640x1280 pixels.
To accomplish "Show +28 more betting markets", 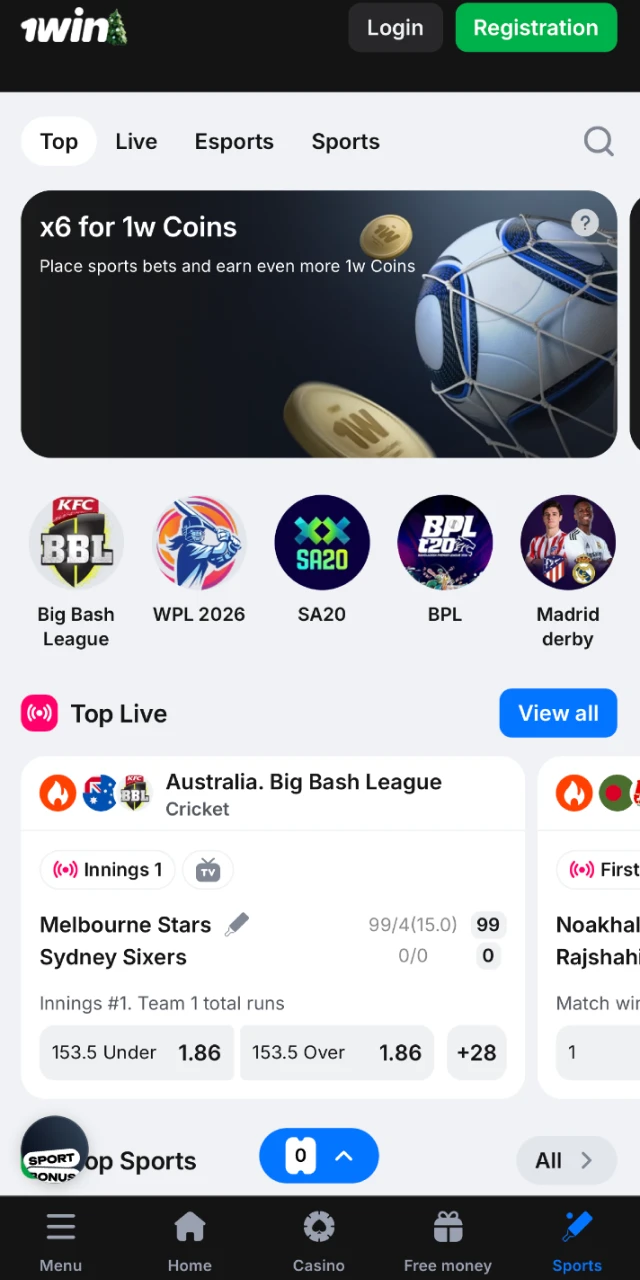I will pos(476,1052).
